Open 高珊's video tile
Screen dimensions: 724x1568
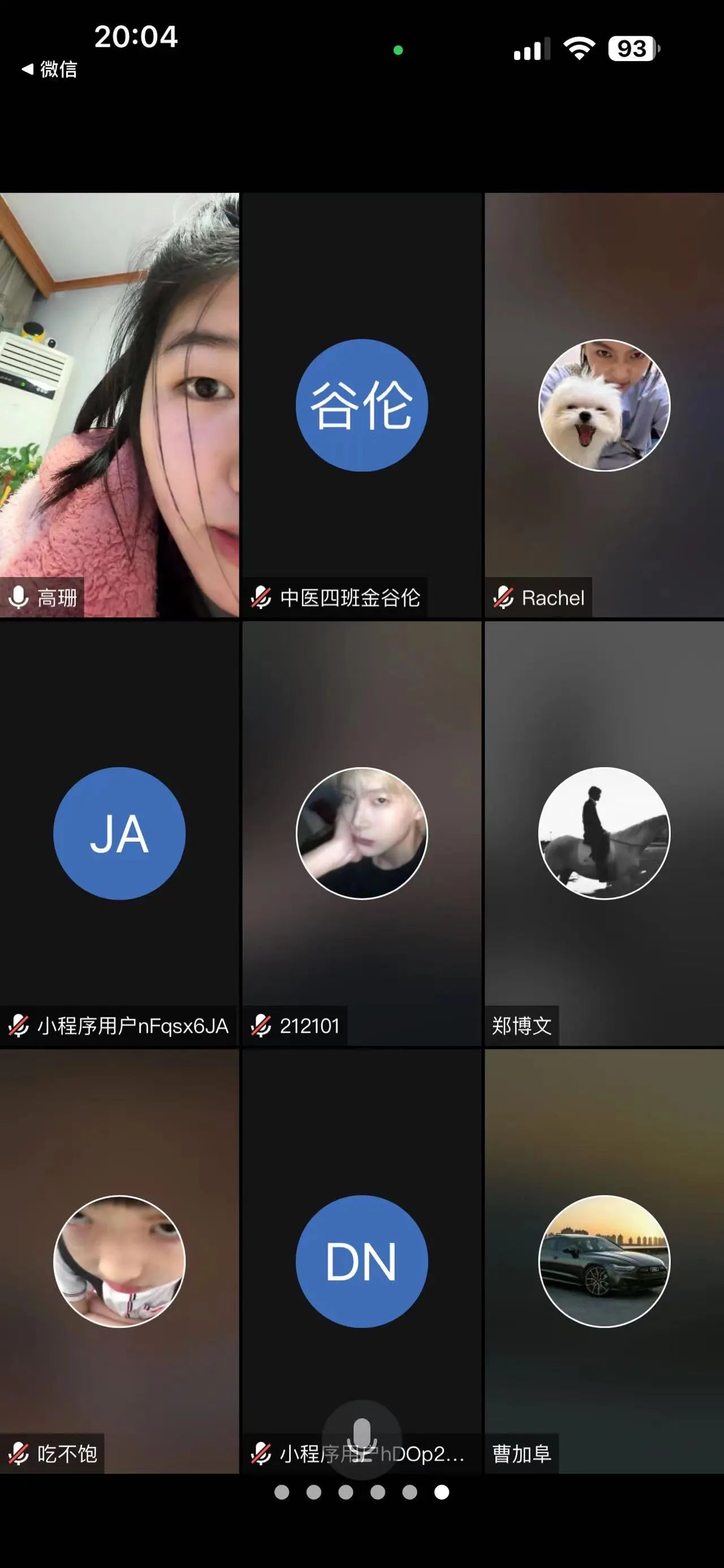point(119,405)
